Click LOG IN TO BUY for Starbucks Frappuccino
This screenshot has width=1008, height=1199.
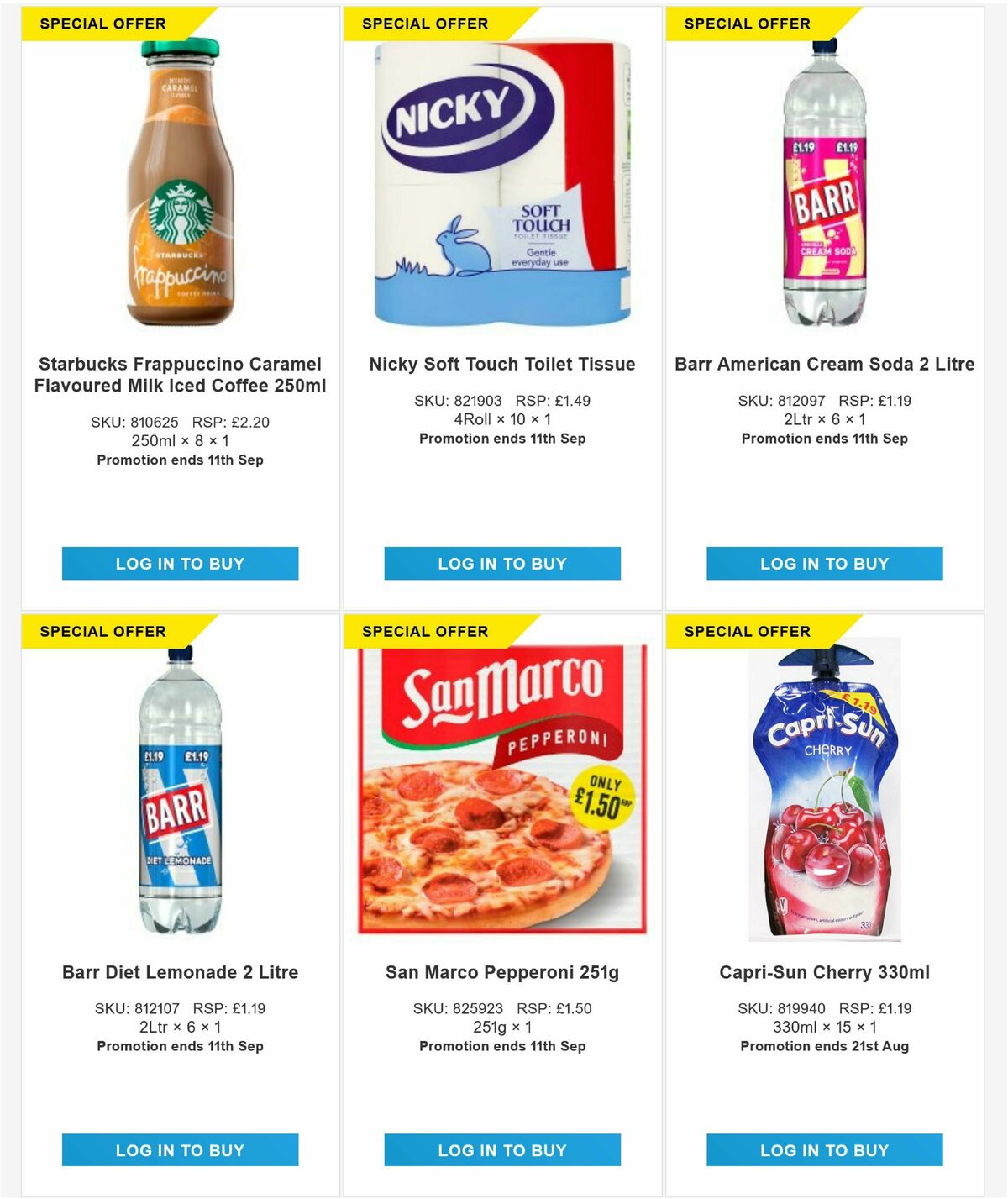180,564
